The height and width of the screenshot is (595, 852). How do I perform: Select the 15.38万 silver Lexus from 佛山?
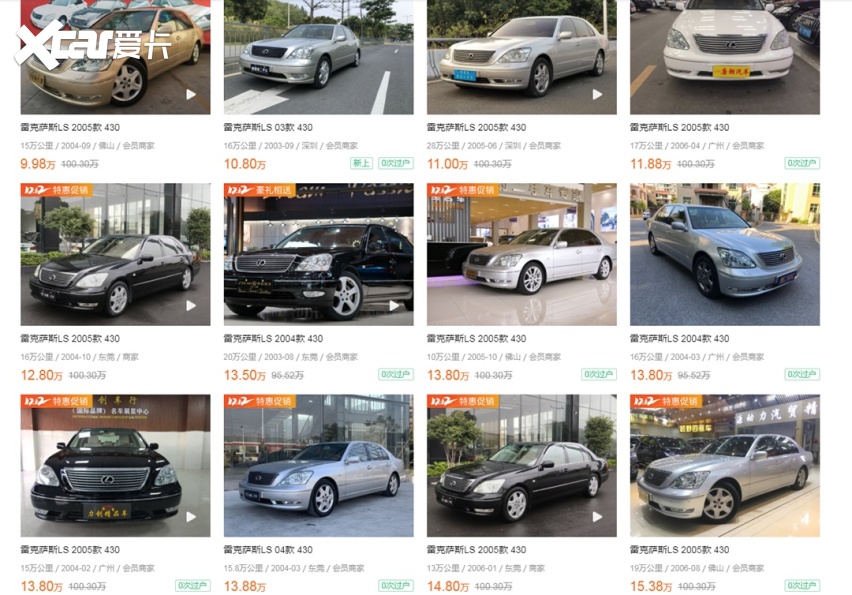724,466
